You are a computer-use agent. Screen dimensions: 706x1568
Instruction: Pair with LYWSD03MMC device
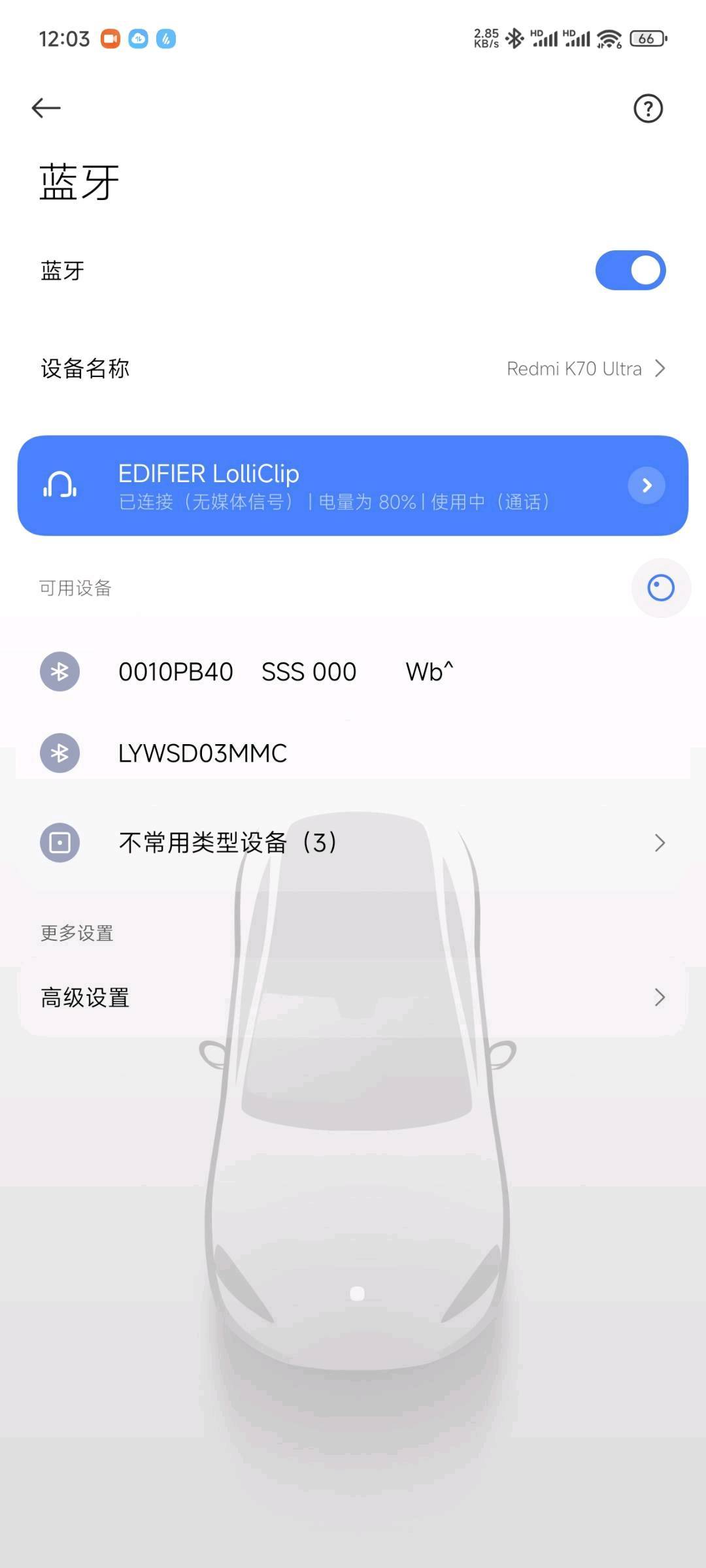tap(203, 753)
